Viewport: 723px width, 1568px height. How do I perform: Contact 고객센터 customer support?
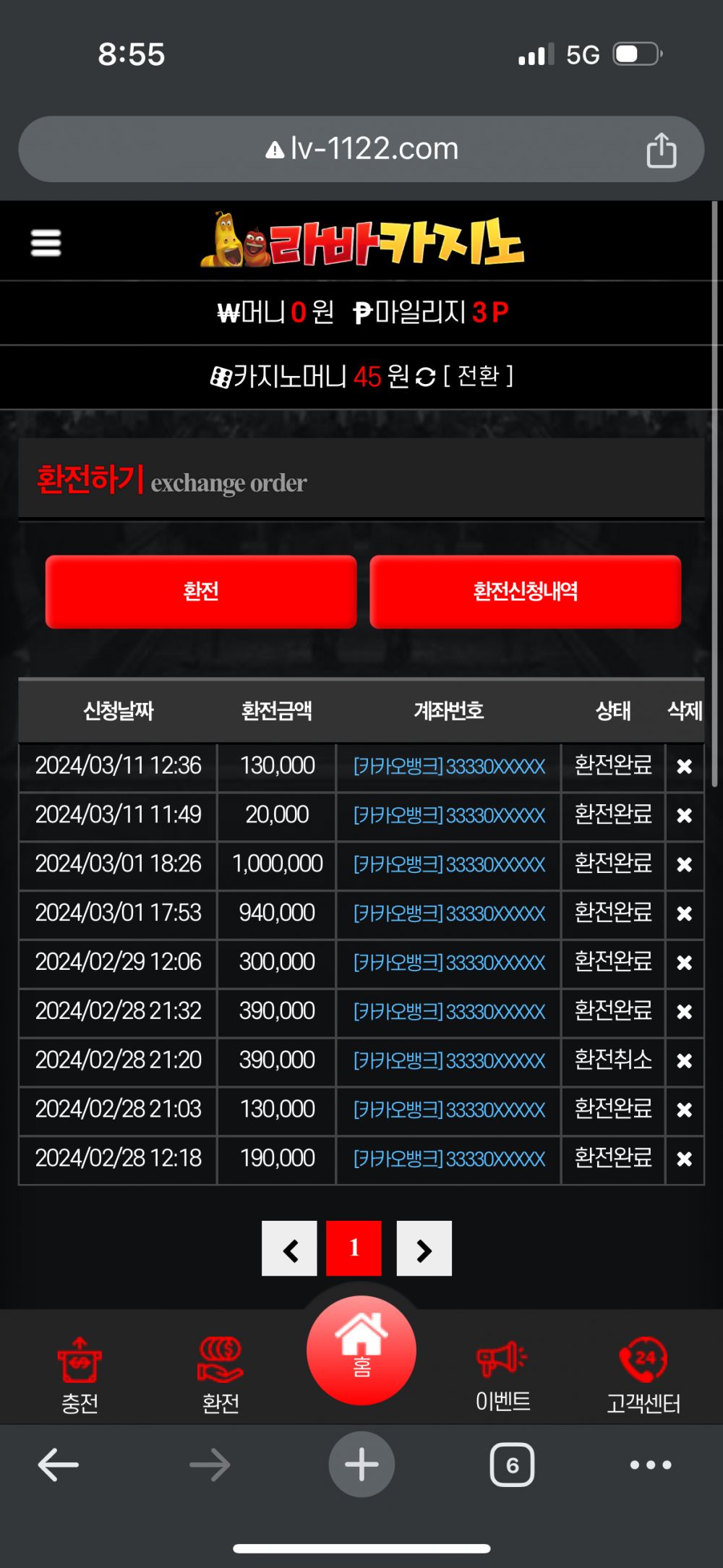(643, 1374)
